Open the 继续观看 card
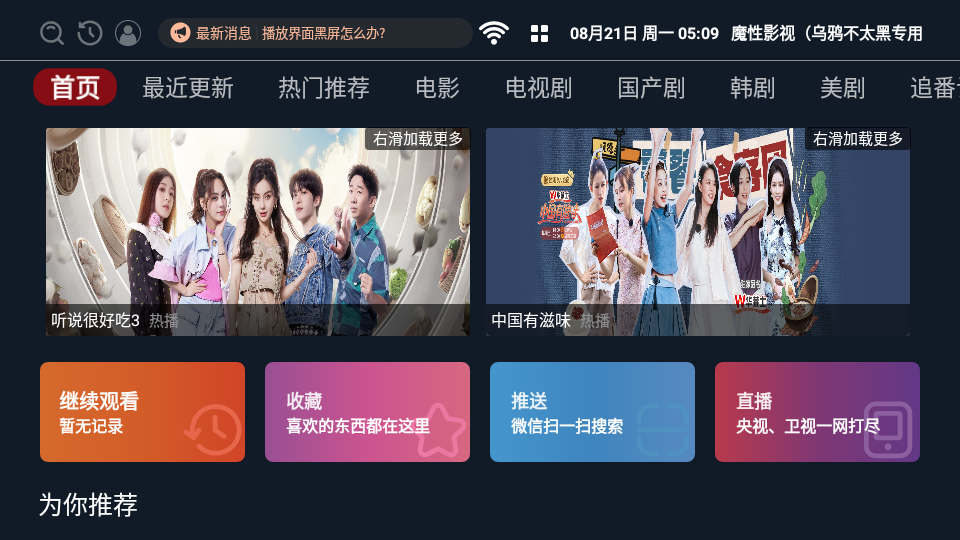This screenshot has width=960, height=540. click(142, 412)
